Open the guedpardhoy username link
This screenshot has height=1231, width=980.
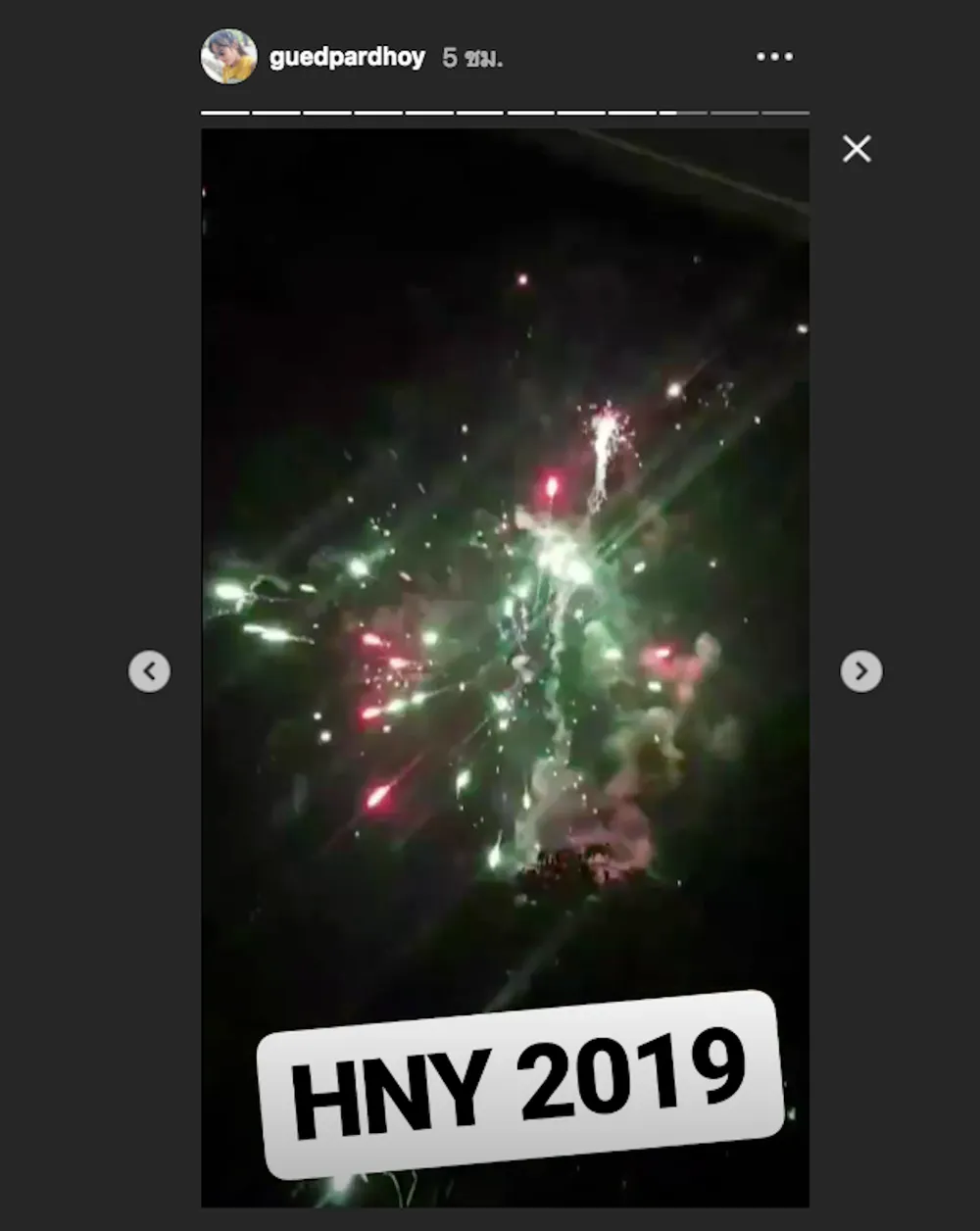(x=347, y=58)
